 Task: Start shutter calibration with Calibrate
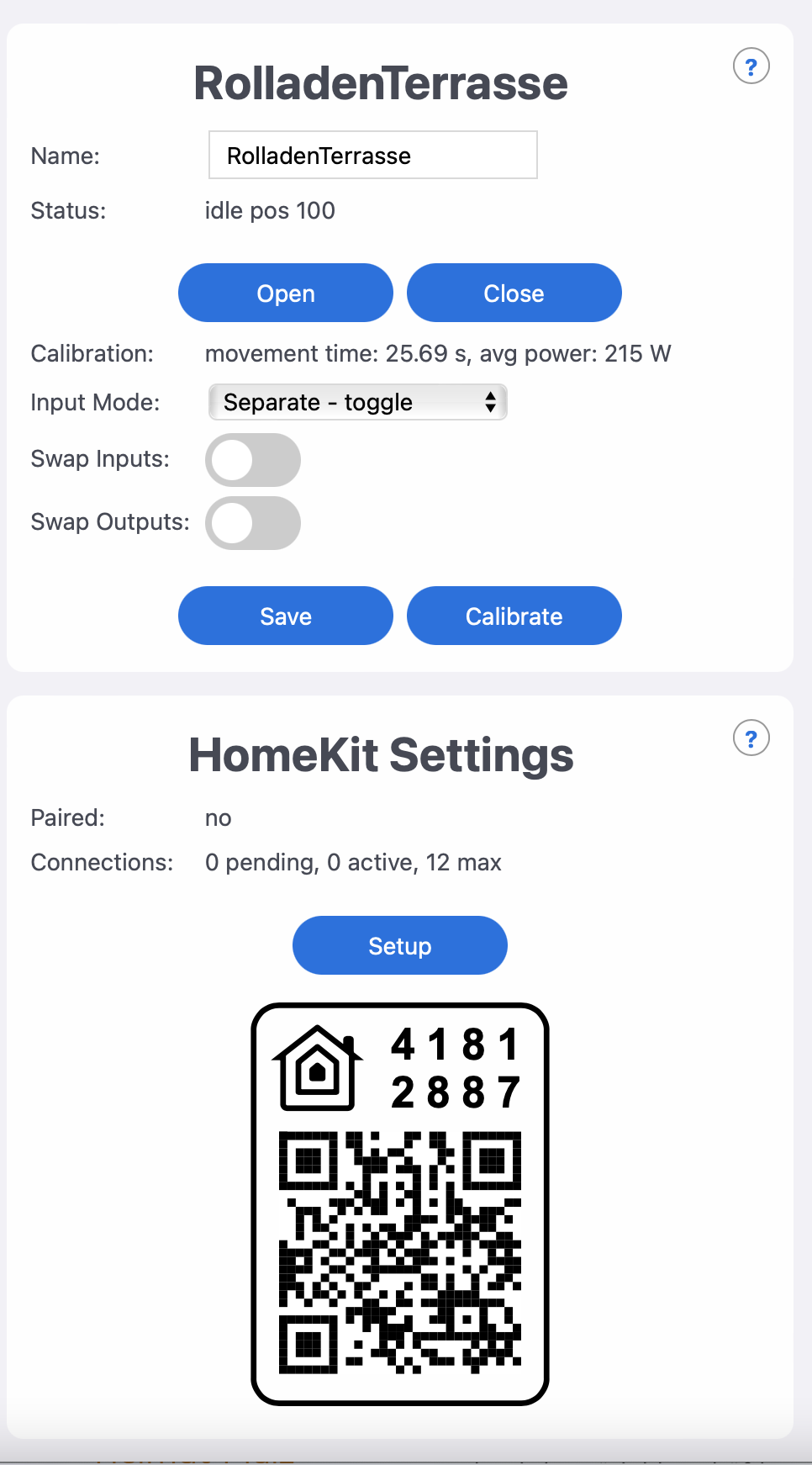pos(514,616)
